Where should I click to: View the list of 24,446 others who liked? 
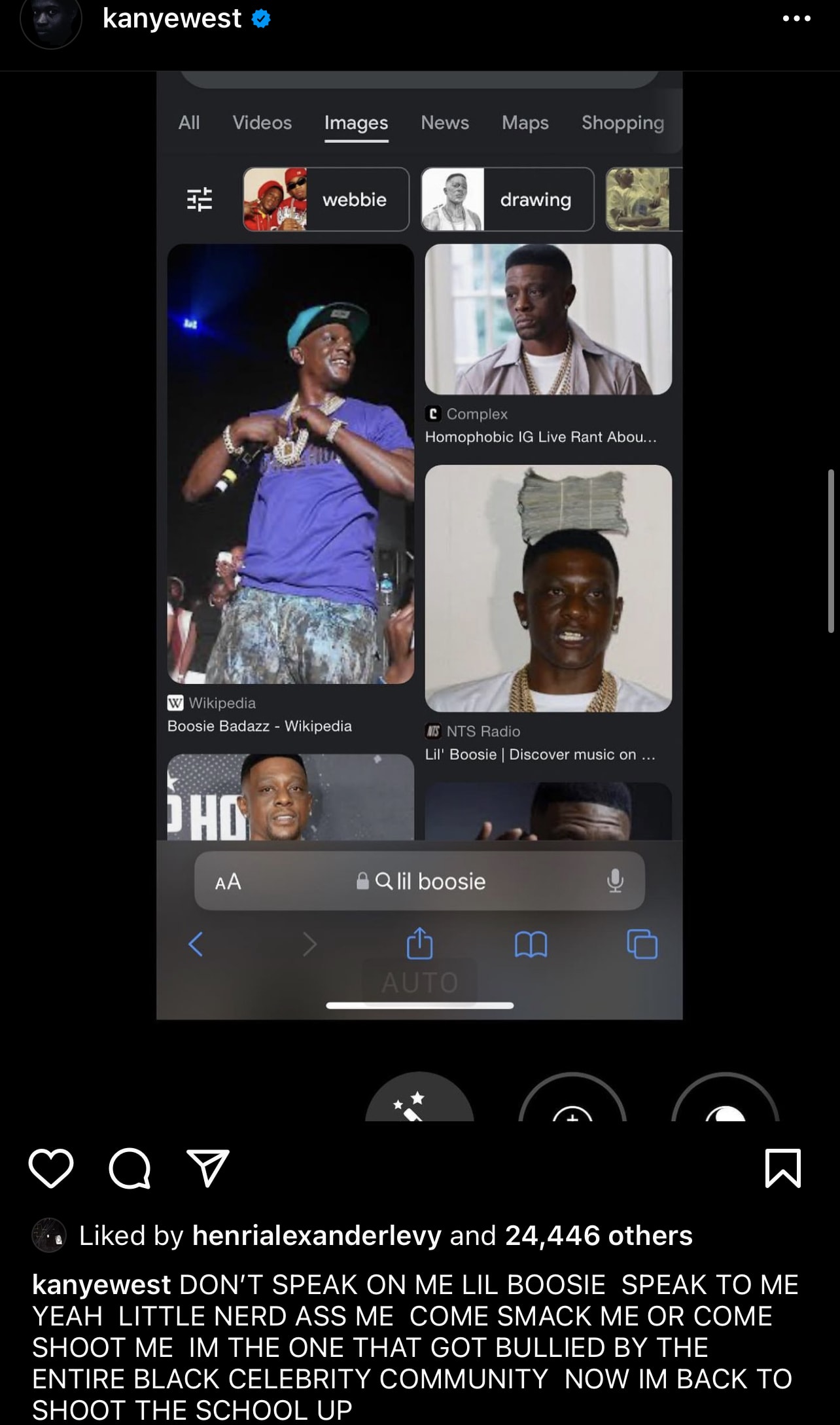pos(599,1236)
